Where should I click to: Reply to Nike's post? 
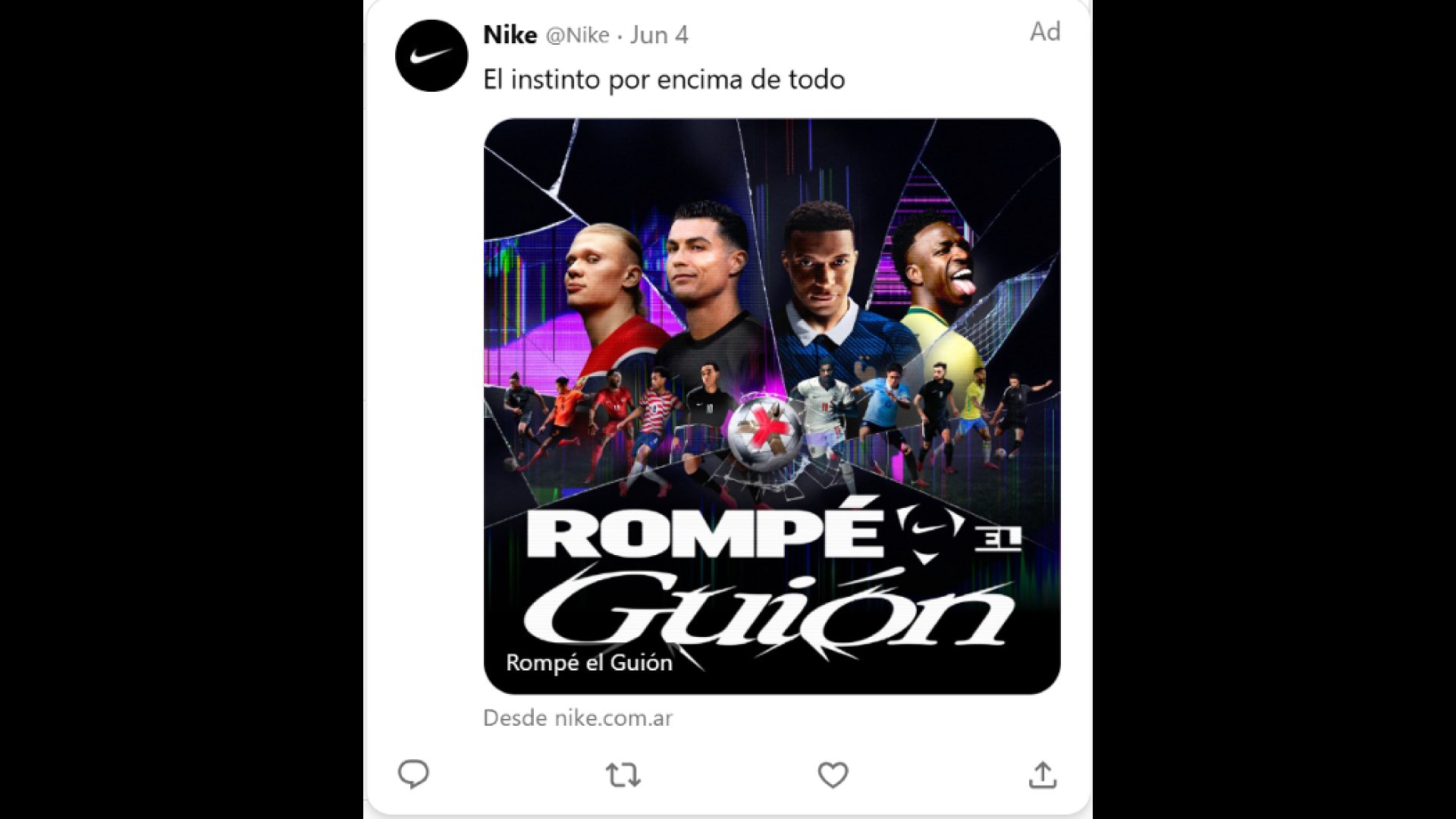[x=413, y=774]
